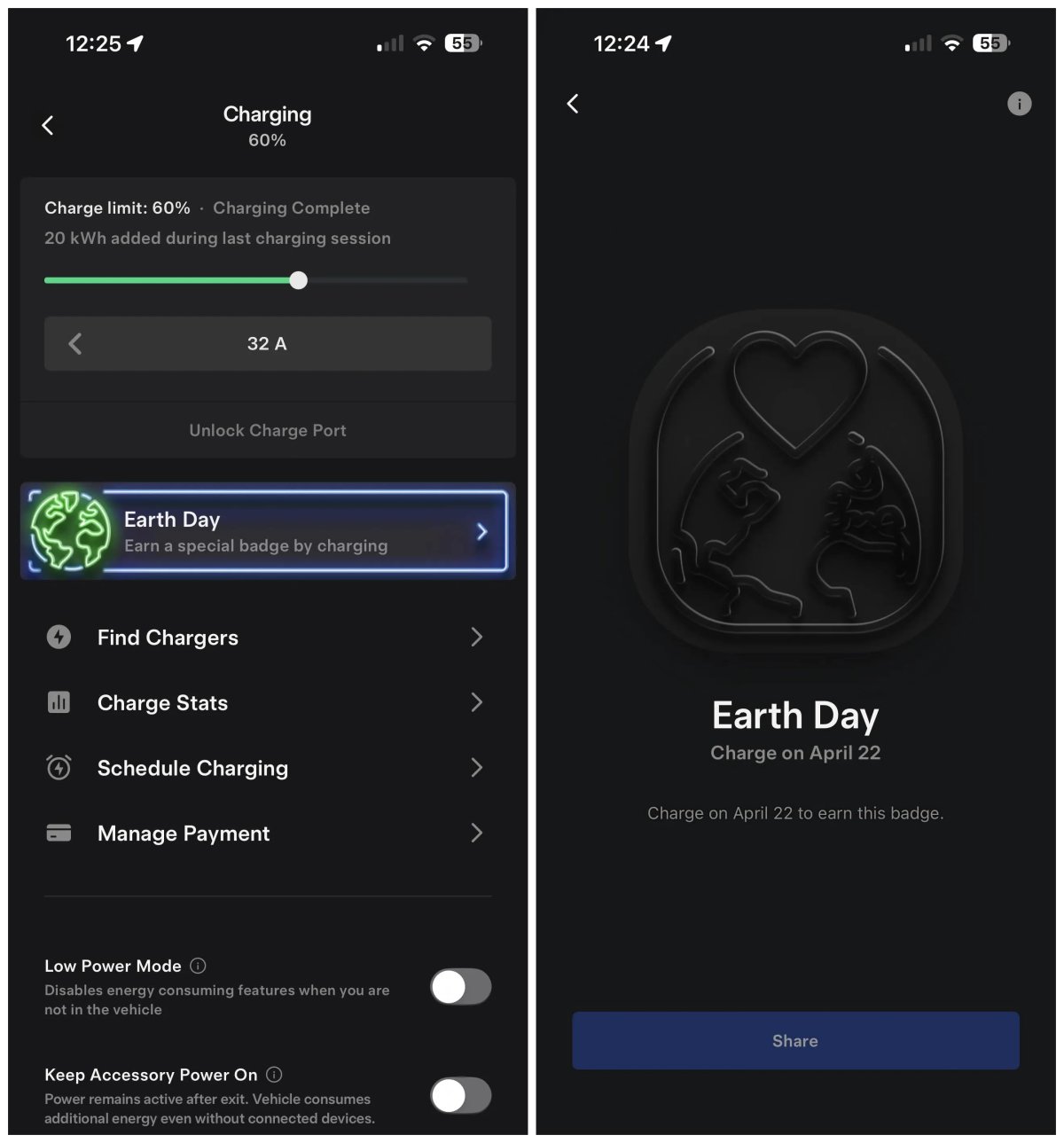Enable Low Power Mode
Viewport: 1064px width, 1143px height.
pos(460,986)
